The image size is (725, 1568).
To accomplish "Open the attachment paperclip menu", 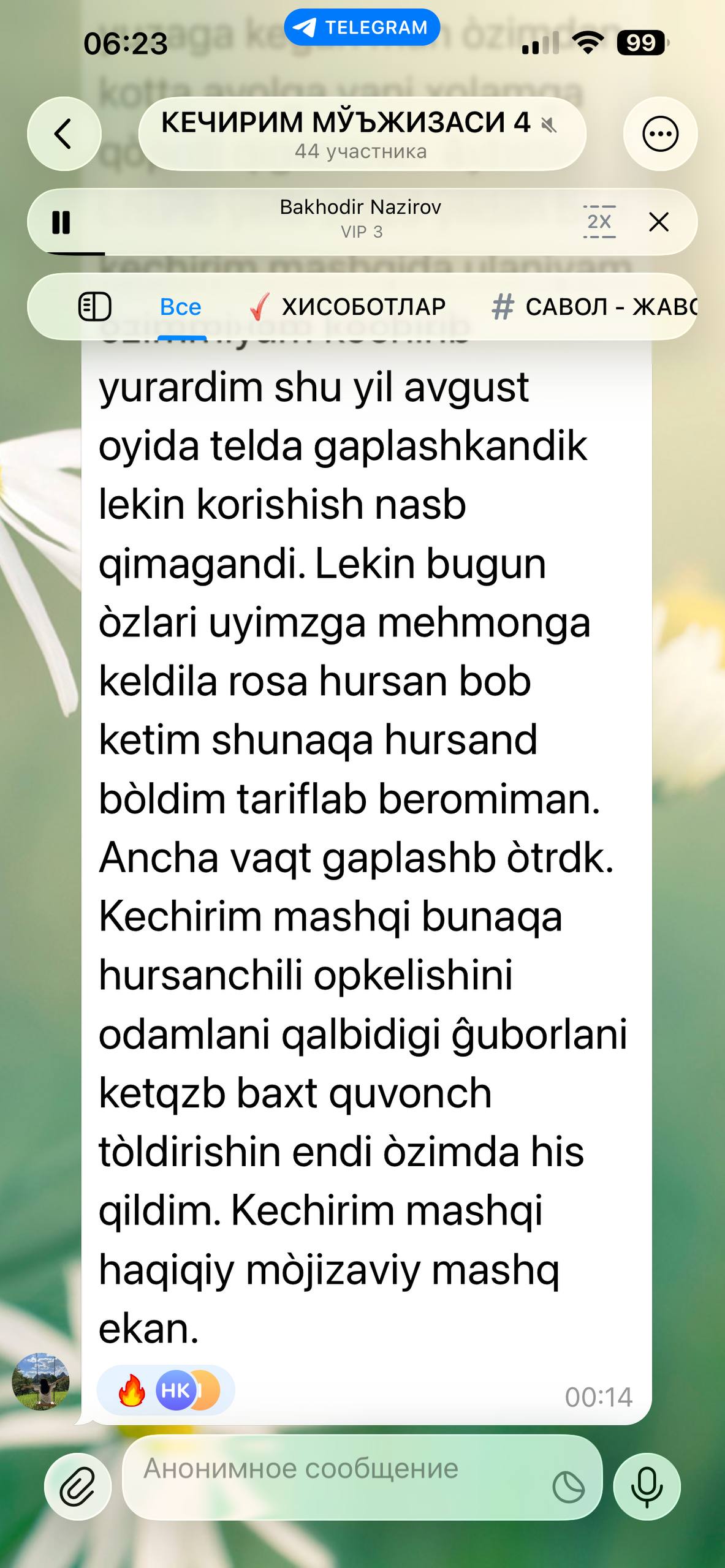I will point(77,1486).
